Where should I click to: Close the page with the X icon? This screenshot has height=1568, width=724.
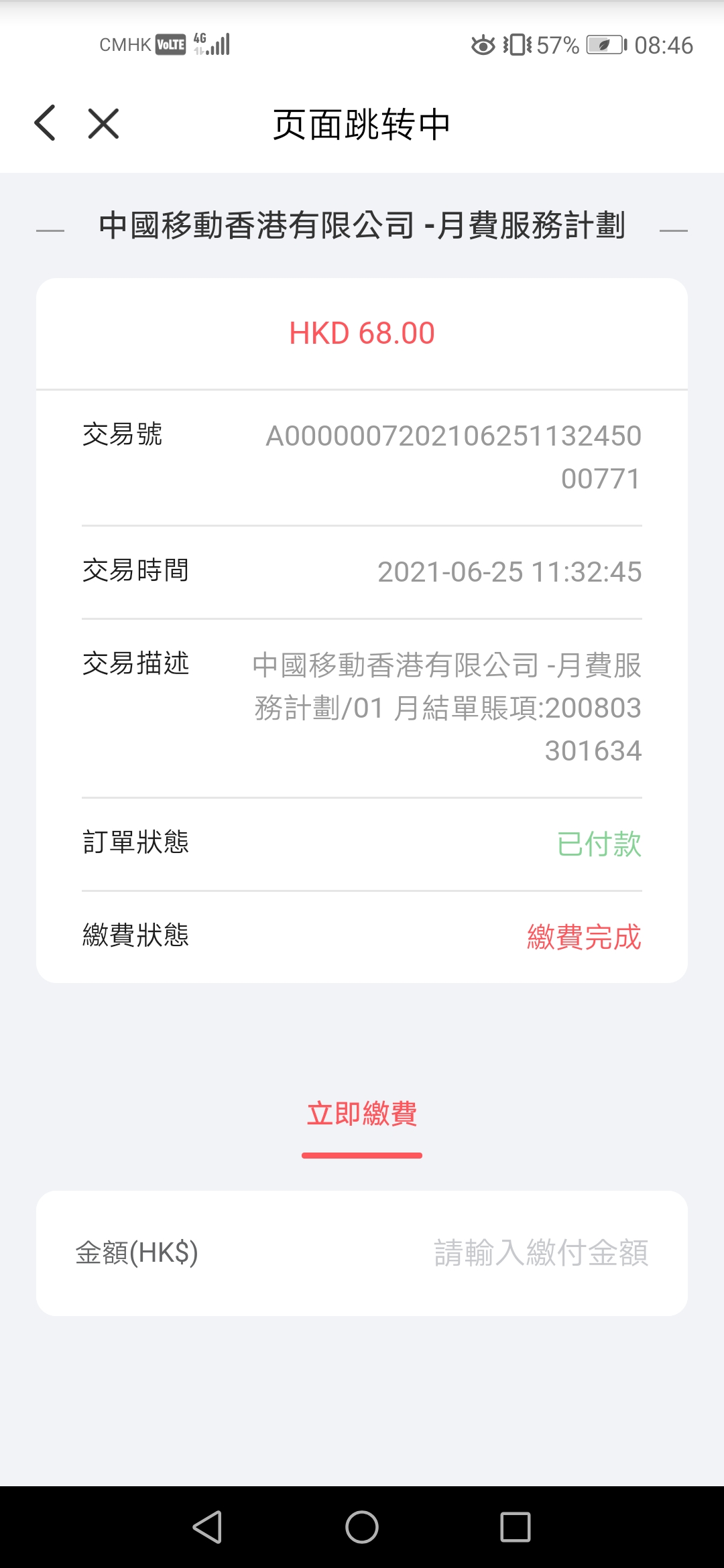[x=103, y=124]
